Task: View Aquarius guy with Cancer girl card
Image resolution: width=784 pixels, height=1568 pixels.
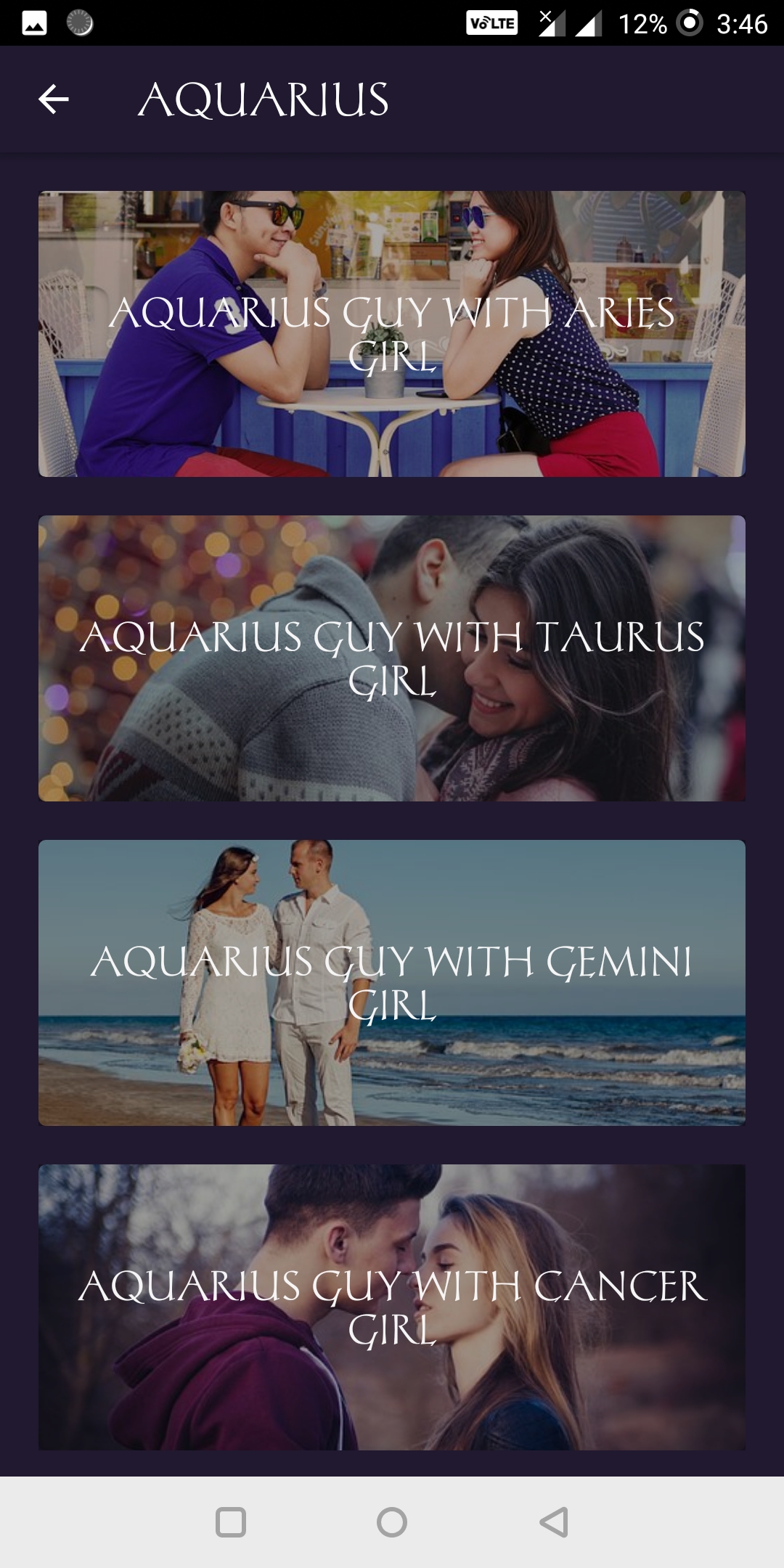Action: pos(392,1307)
